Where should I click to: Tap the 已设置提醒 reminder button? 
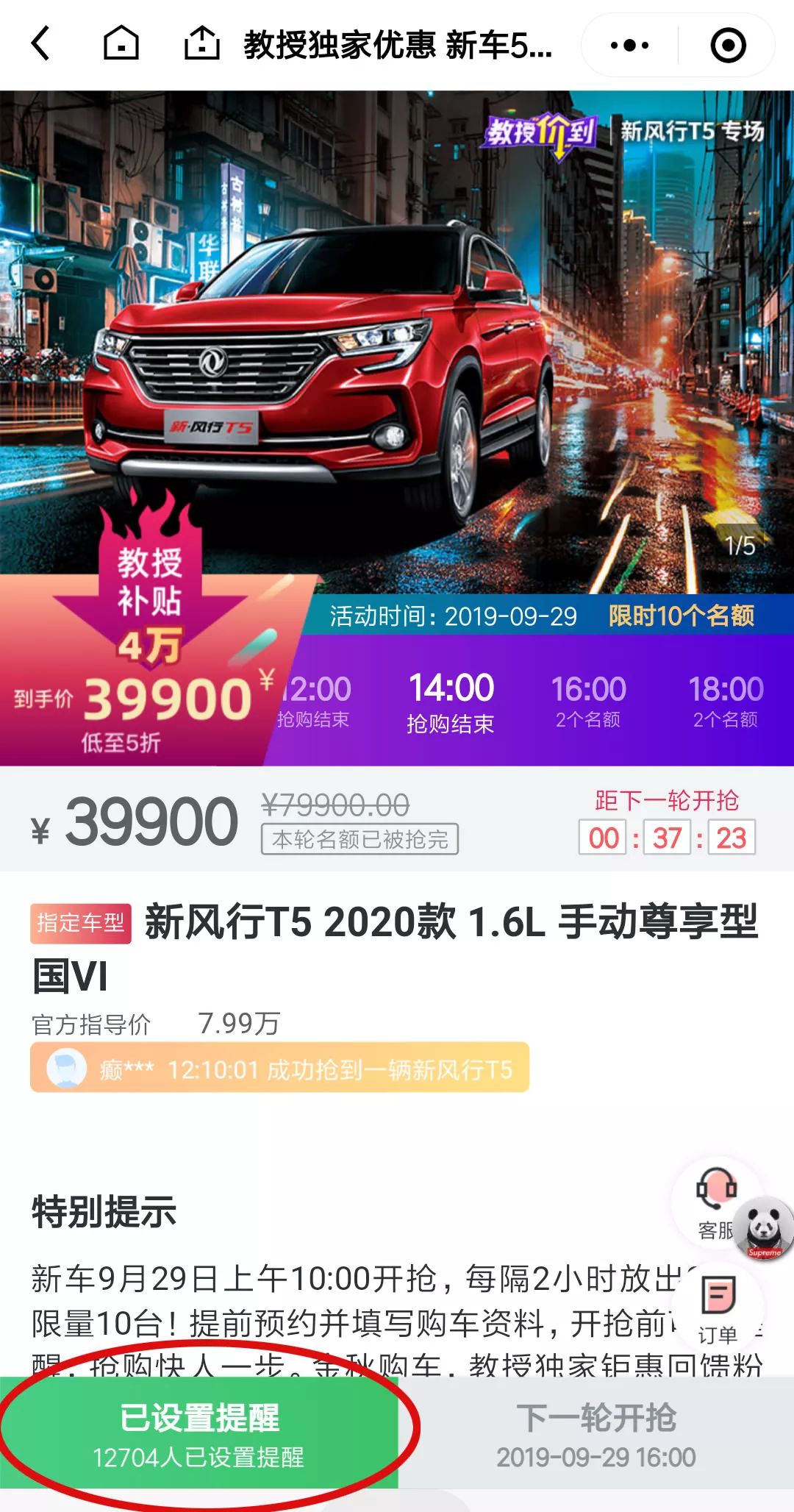(x=198, y=1434)
